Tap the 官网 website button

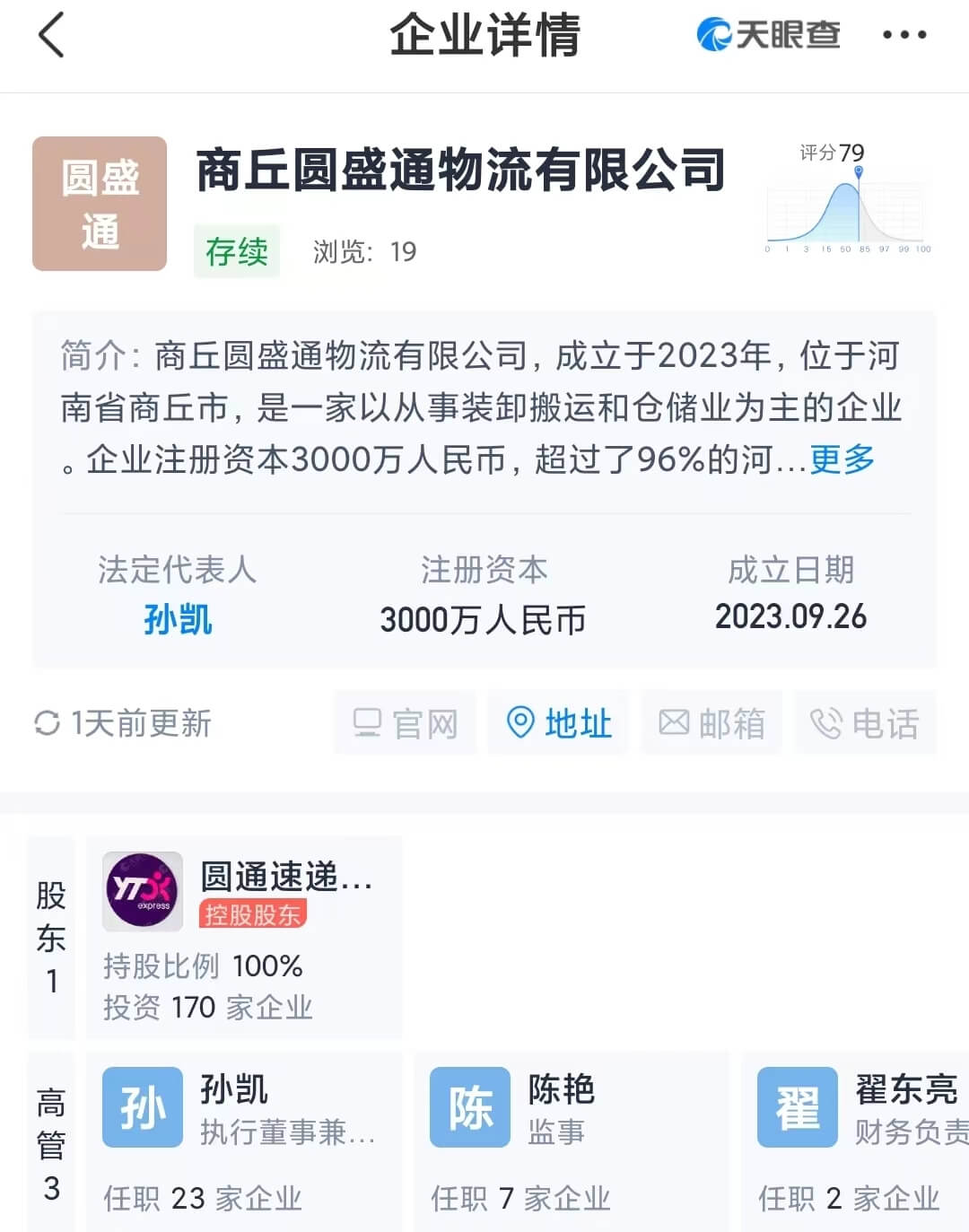pyautogui.click(x=406, y=723)
